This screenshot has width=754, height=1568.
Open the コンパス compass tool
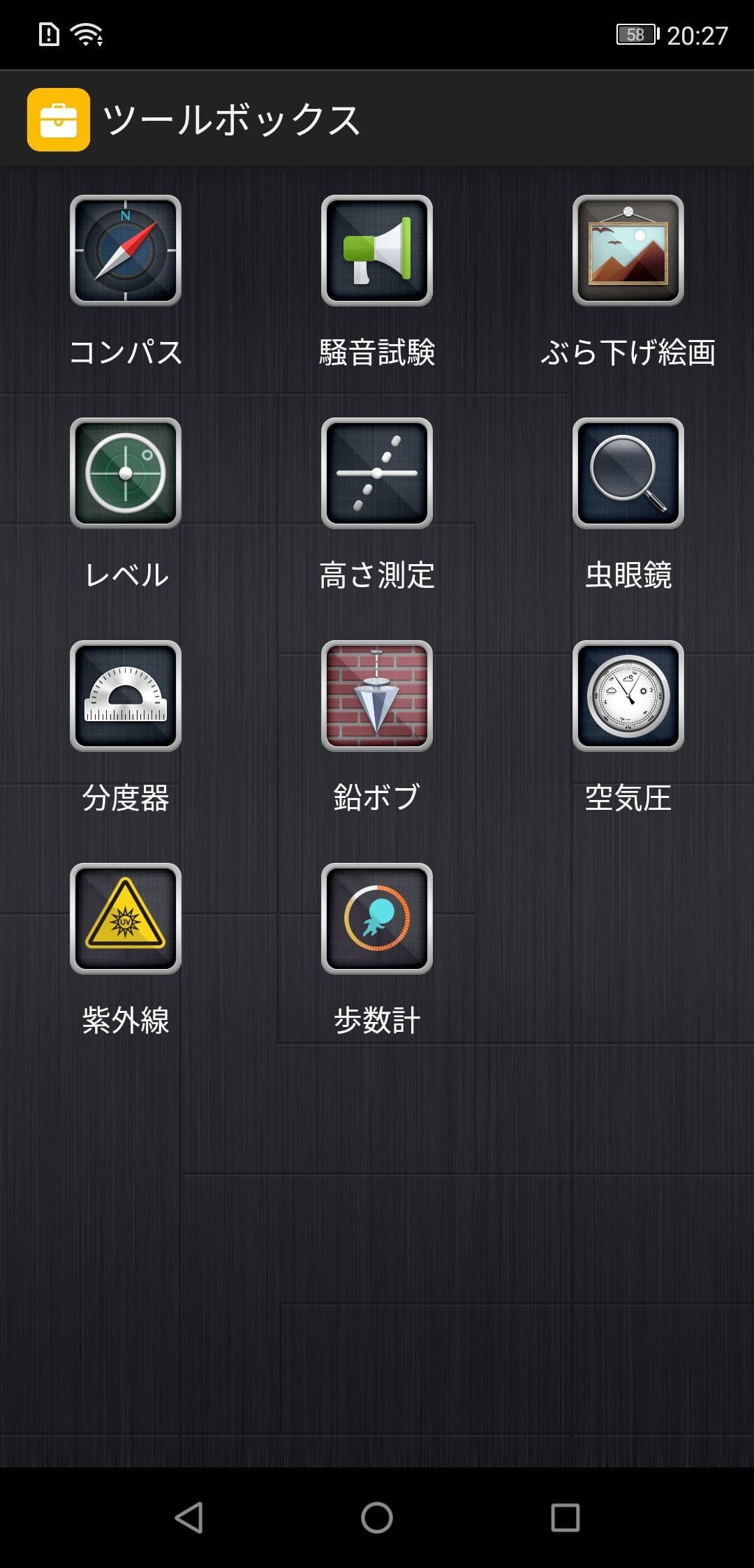coord(126,251)
